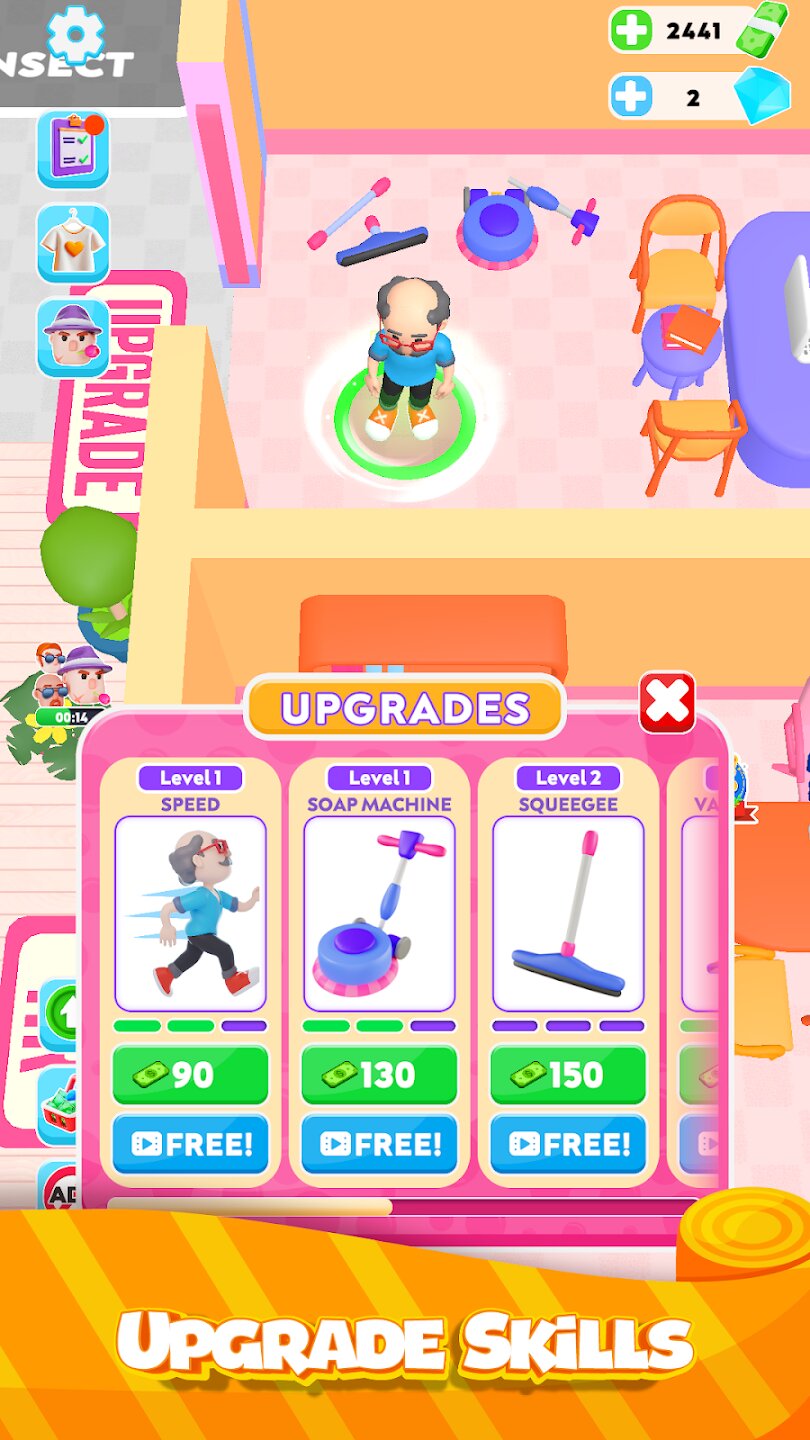Watch video for free Soap Machine upgrade
This screenshot has width=810, height=1440.
pyautogui.click(x=379, y=1143)
